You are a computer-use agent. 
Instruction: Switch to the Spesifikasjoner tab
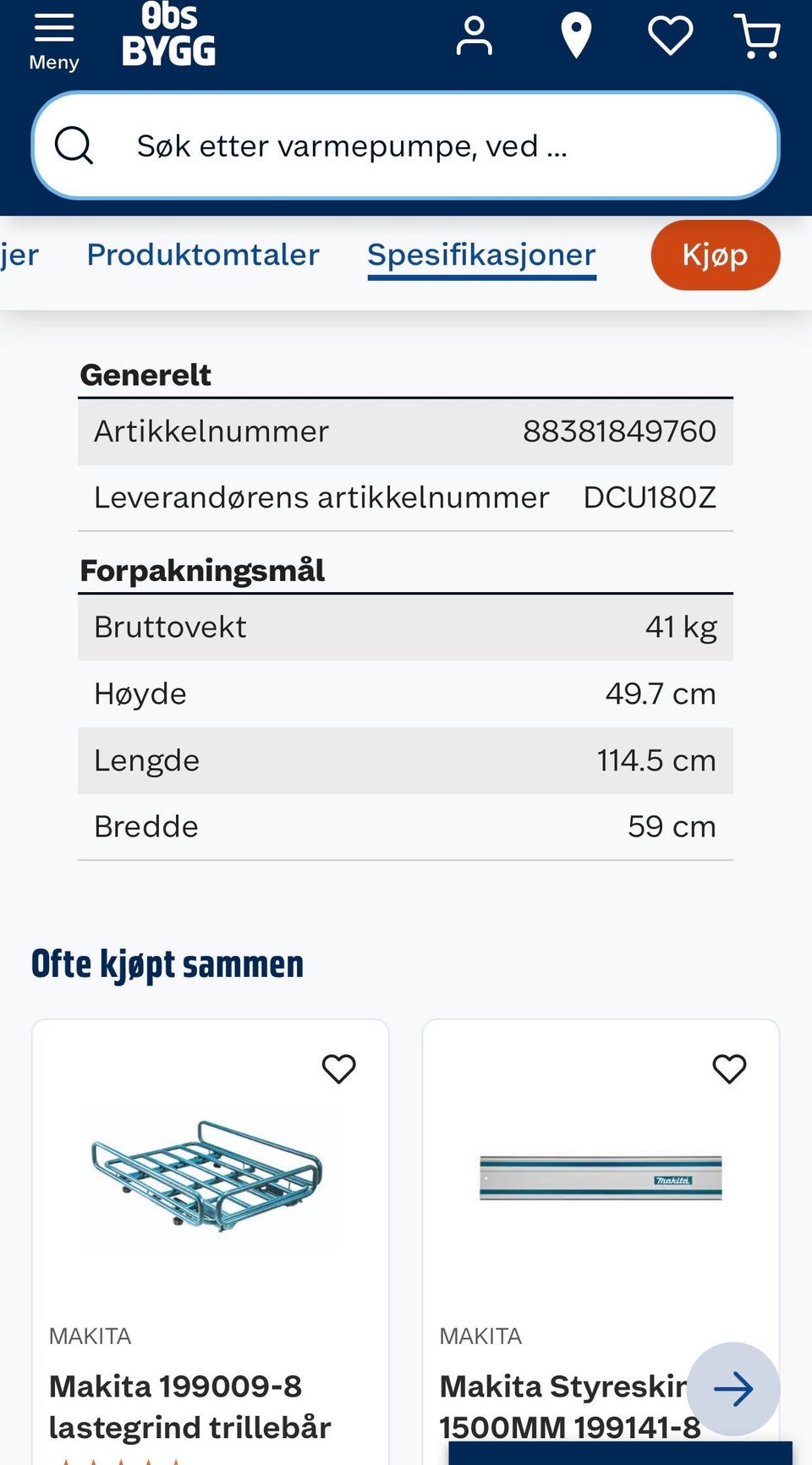480,255
